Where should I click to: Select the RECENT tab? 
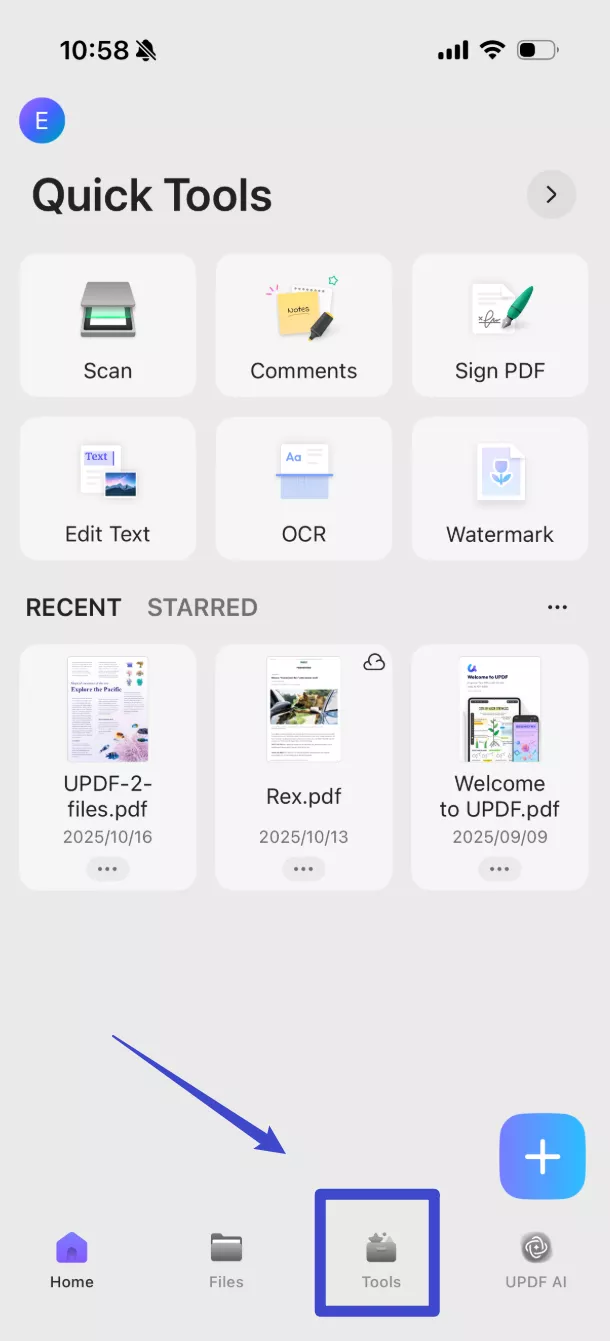point(73,607)
